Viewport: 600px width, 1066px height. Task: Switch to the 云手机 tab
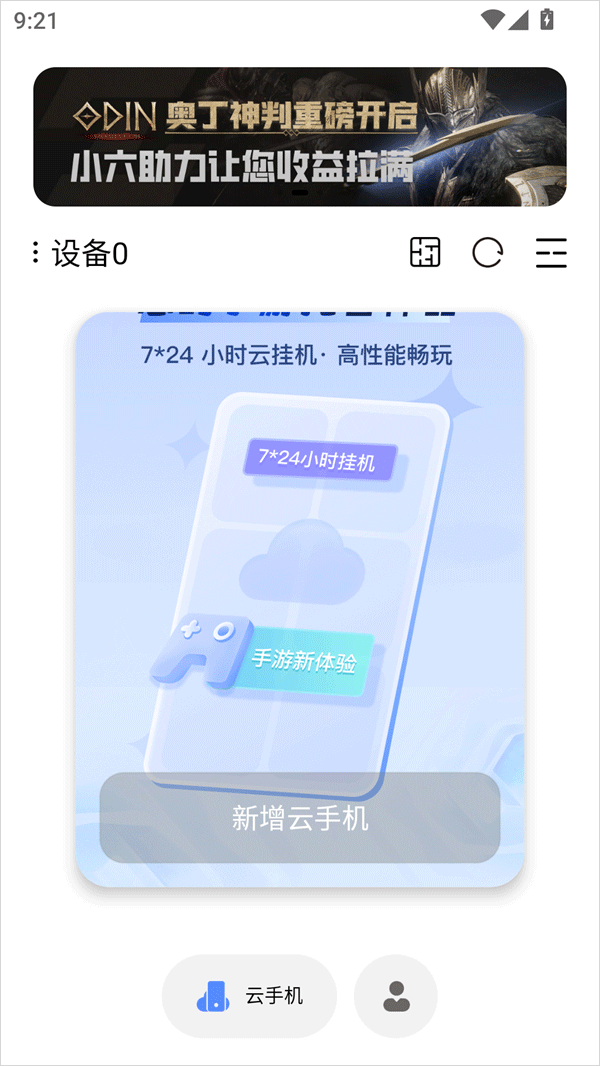250,996
